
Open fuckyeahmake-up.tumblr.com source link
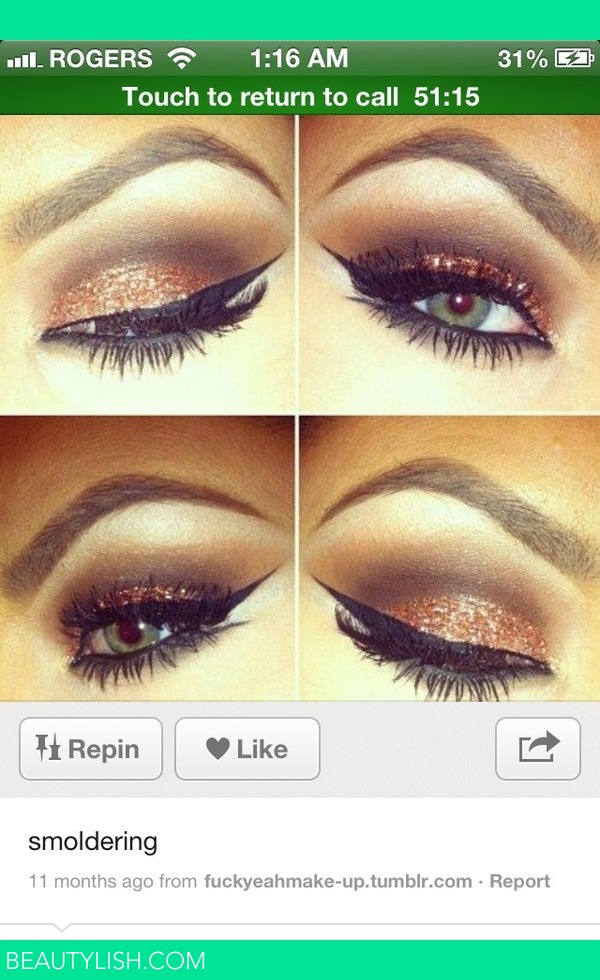tap(337, 881)
